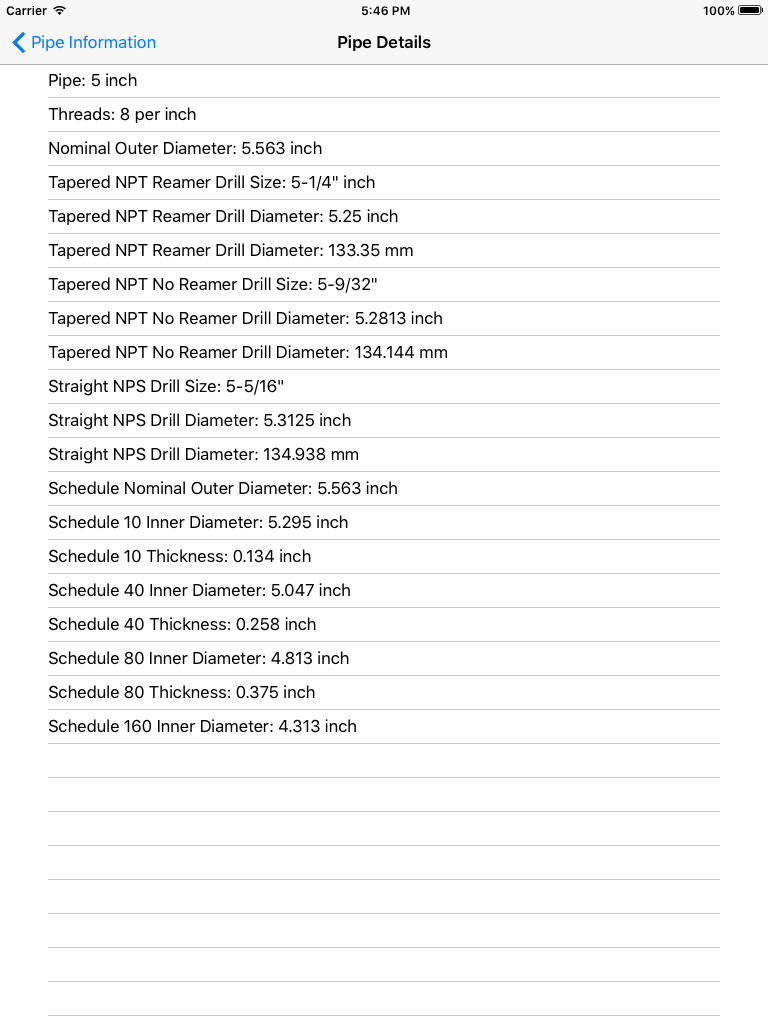Open Pipe Information via the back link
This screenshot has width=768, height=1024.
pos(93,42)
